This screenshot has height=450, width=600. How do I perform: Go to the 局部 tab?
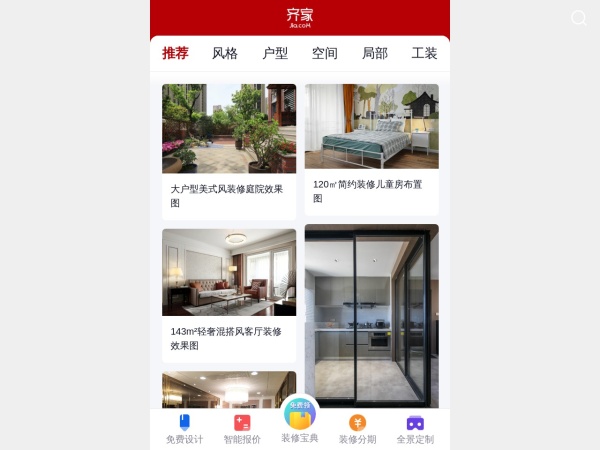coord(375,53)
